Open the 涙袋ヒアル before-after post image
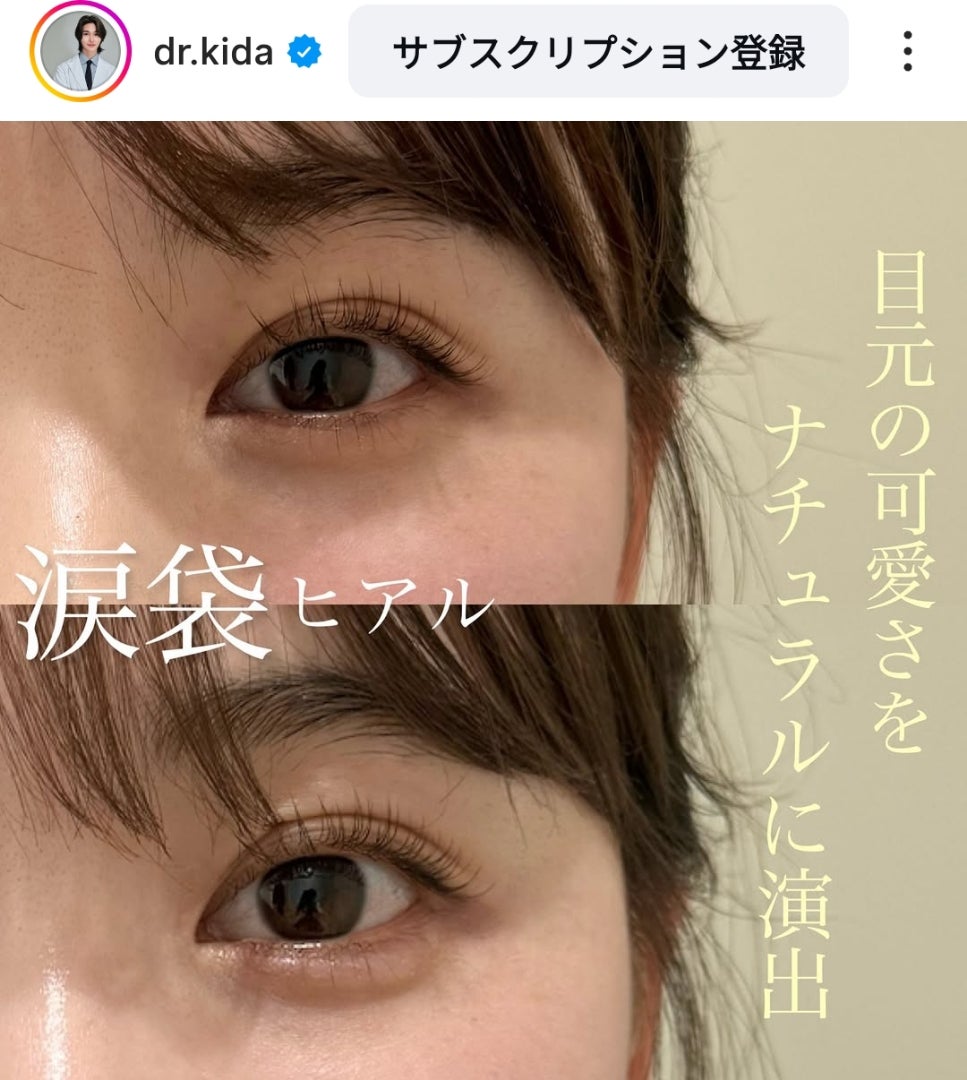Viewport: 967px width, 1080px height. (483, 600)
